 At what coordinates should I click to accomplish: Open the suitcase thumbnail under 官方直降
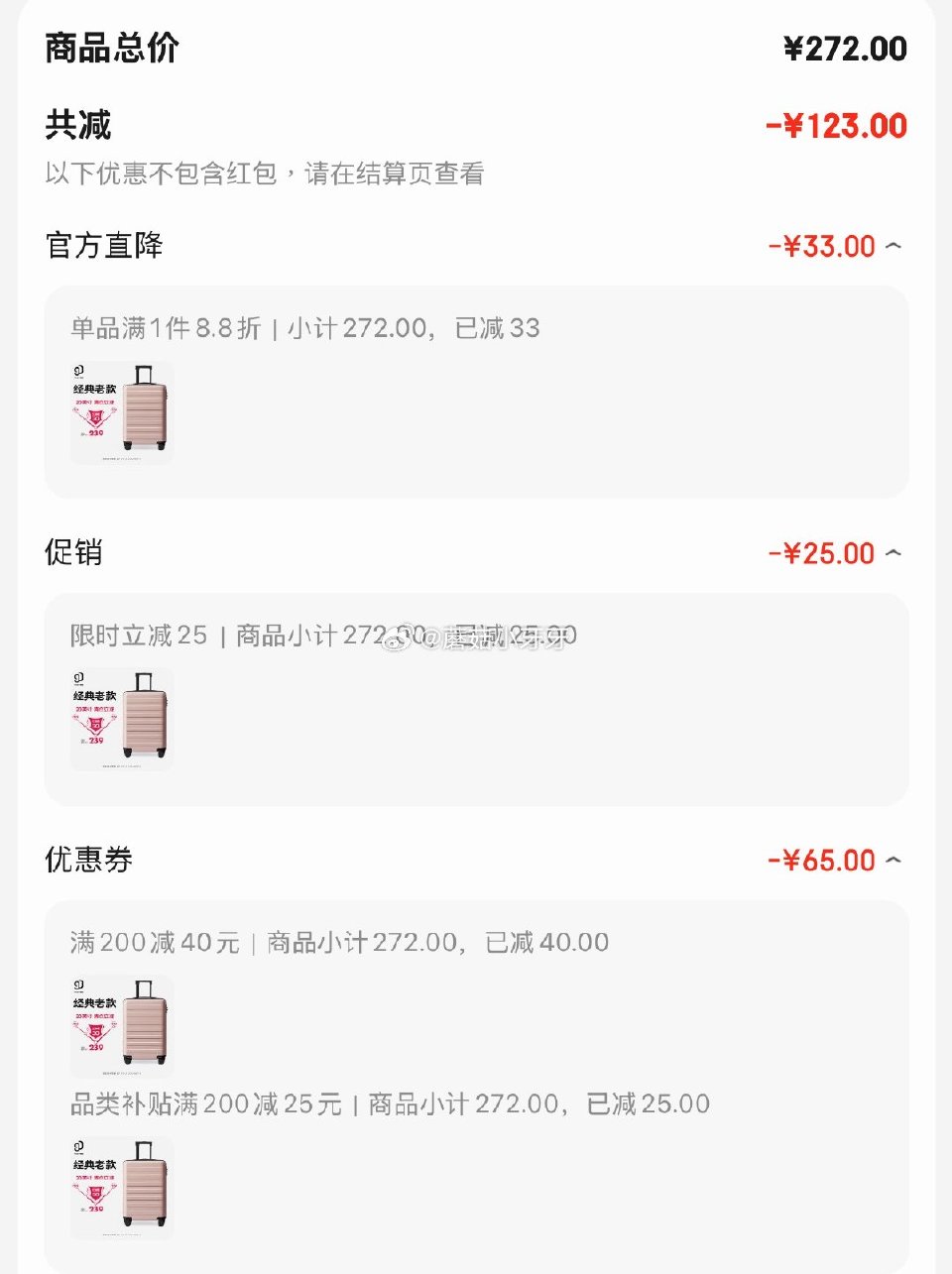pyautogui.click(x=119, y=411)
